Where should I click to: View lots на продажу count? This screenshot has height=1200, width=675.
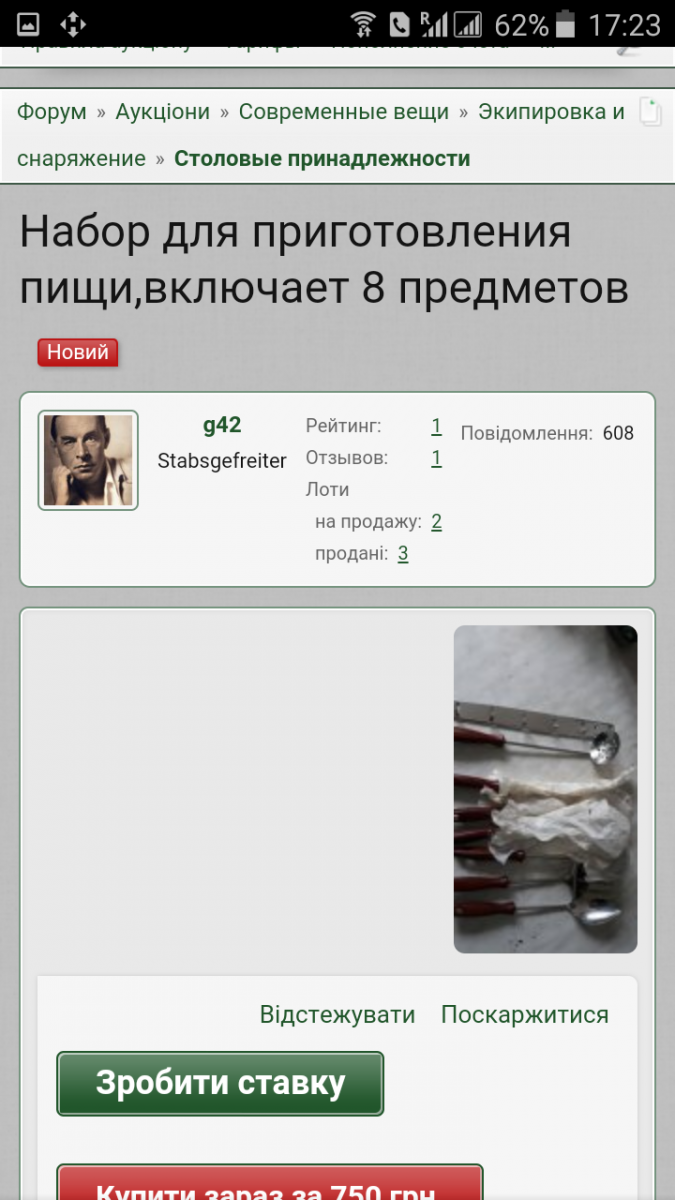[437, 521]
